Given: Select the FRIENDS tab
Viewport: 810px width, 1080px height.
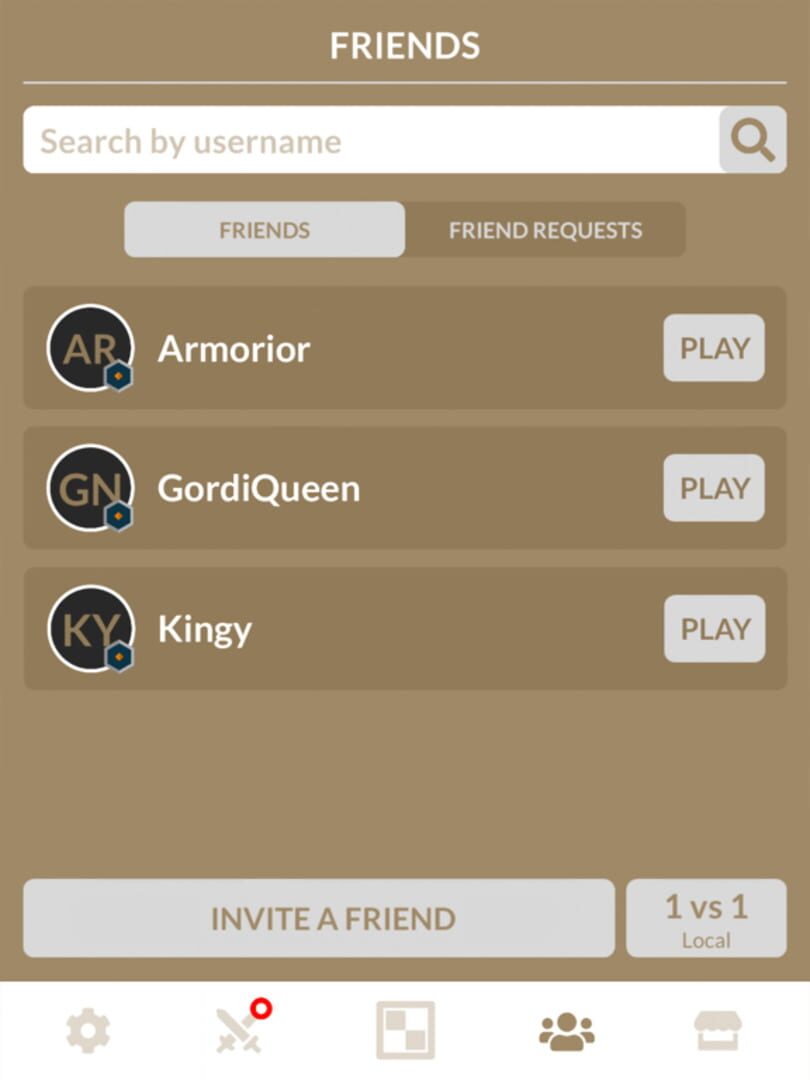Looking at the screenshot, I should 263,229.
